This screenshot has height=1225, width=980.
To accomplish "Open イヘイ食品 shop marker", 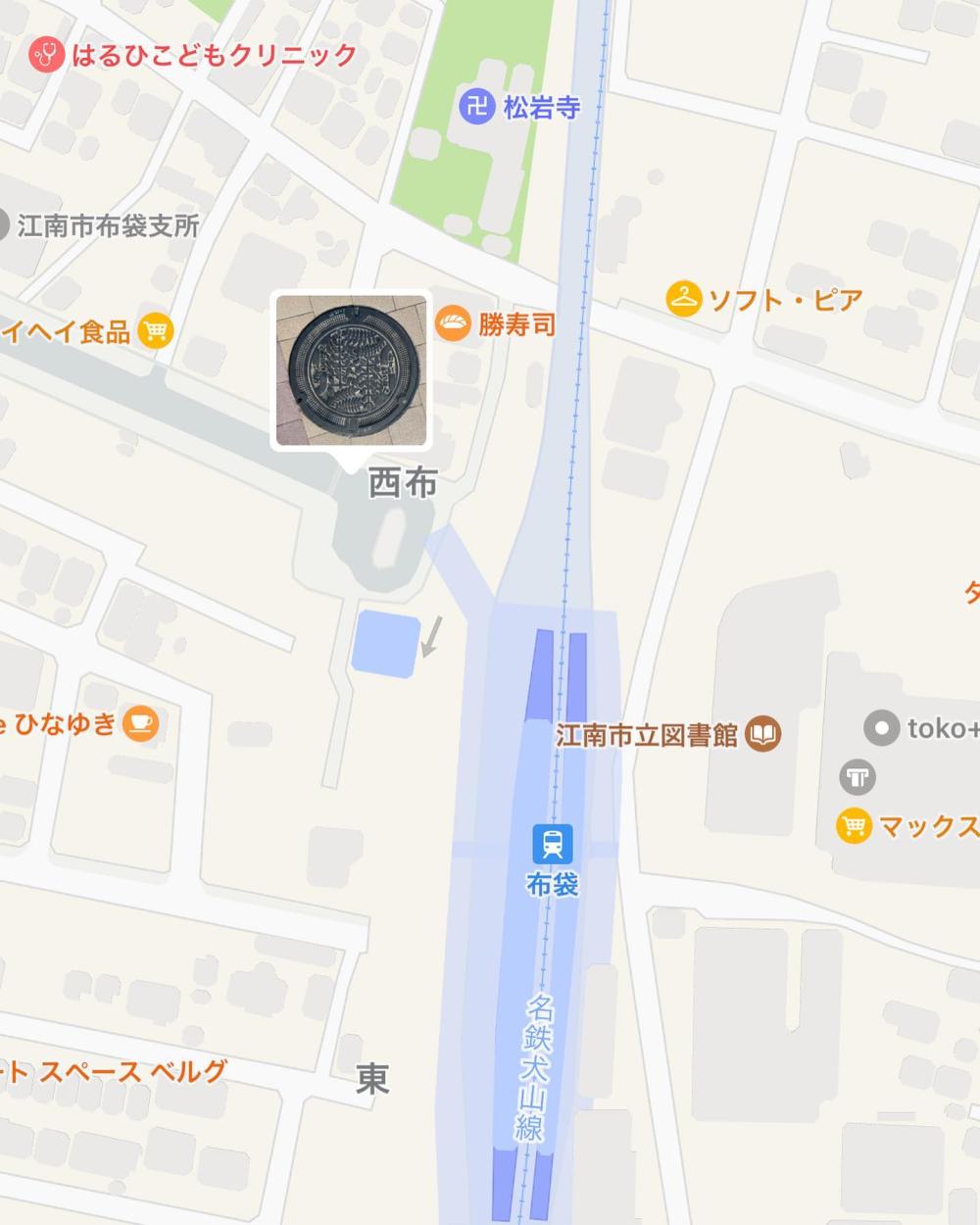I will coord(154,331).
